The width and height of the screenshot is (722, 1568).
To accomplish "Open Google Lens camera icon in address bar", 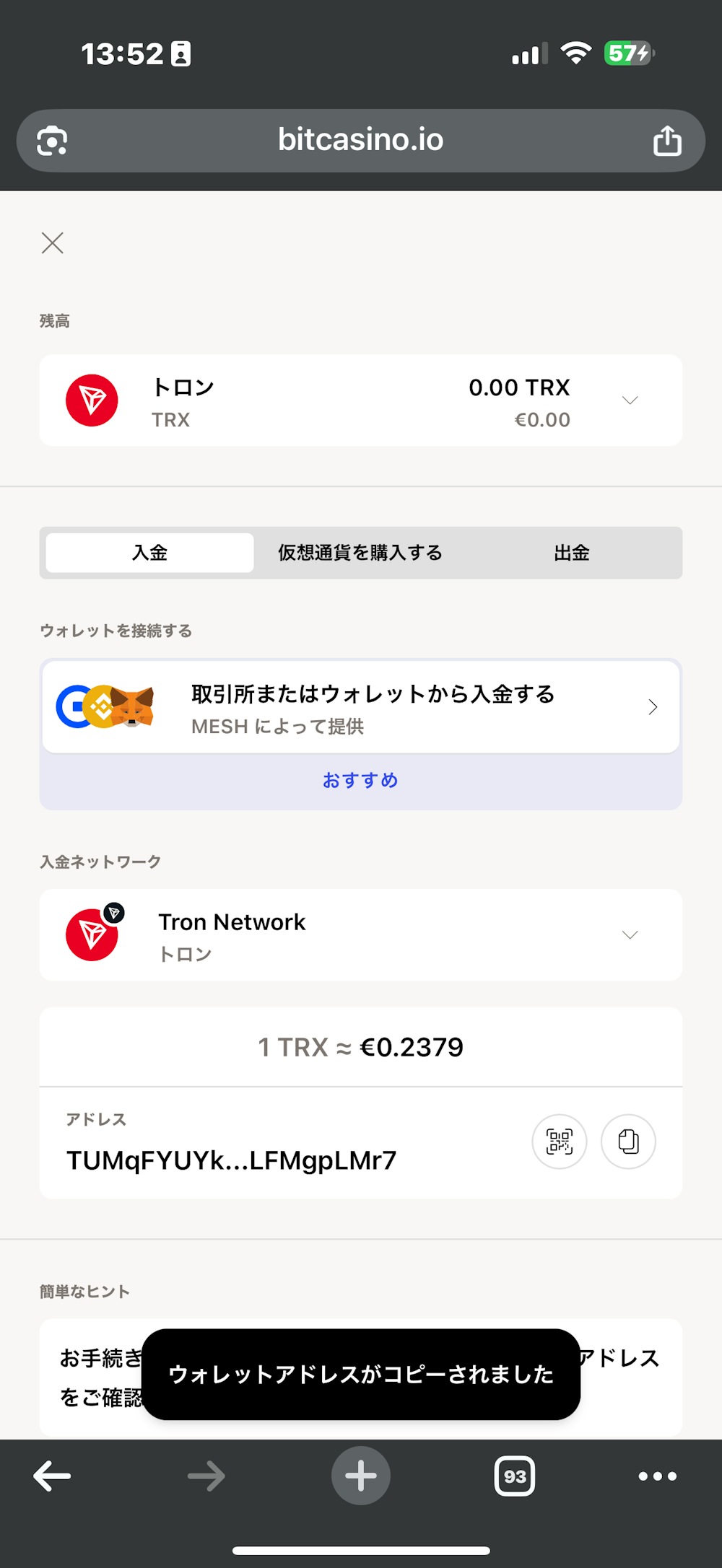I will [x=51, y=140].
